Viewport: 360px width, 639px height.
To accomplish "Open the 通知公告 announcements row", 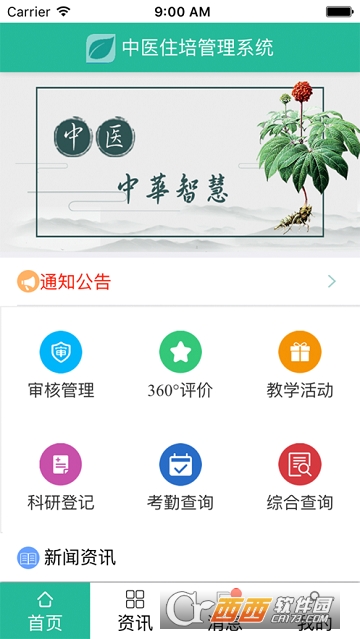I will pos(180,282).
